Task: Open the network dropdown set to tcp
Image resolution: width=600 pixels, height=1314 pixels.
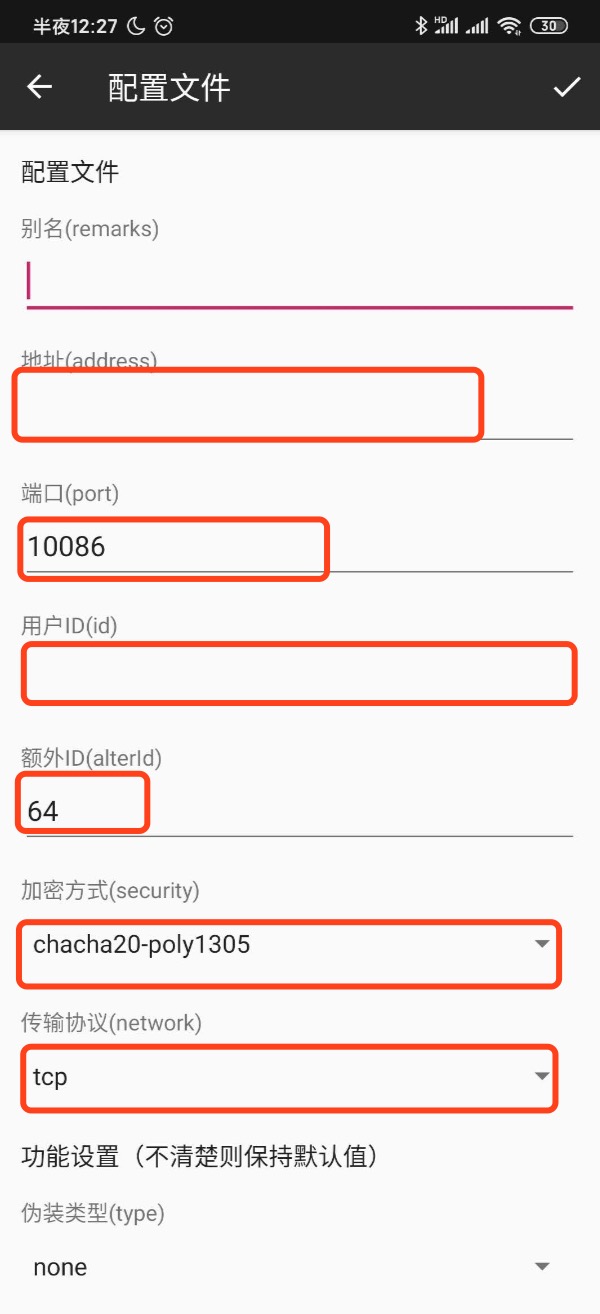Action: (290, 1077)
